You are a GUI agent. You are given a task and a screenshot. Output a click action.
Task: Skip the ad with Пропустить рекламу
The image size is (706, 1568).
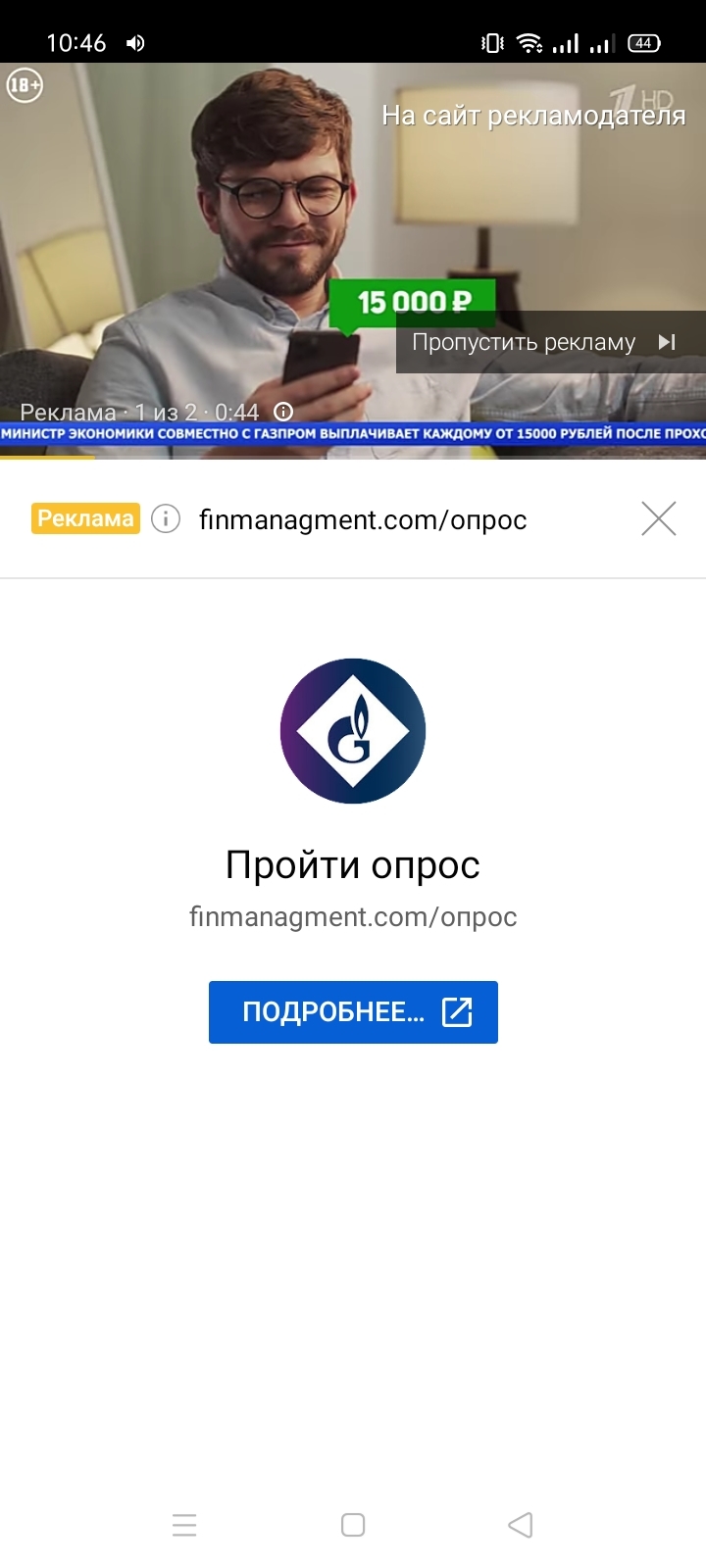click(545, 342)
